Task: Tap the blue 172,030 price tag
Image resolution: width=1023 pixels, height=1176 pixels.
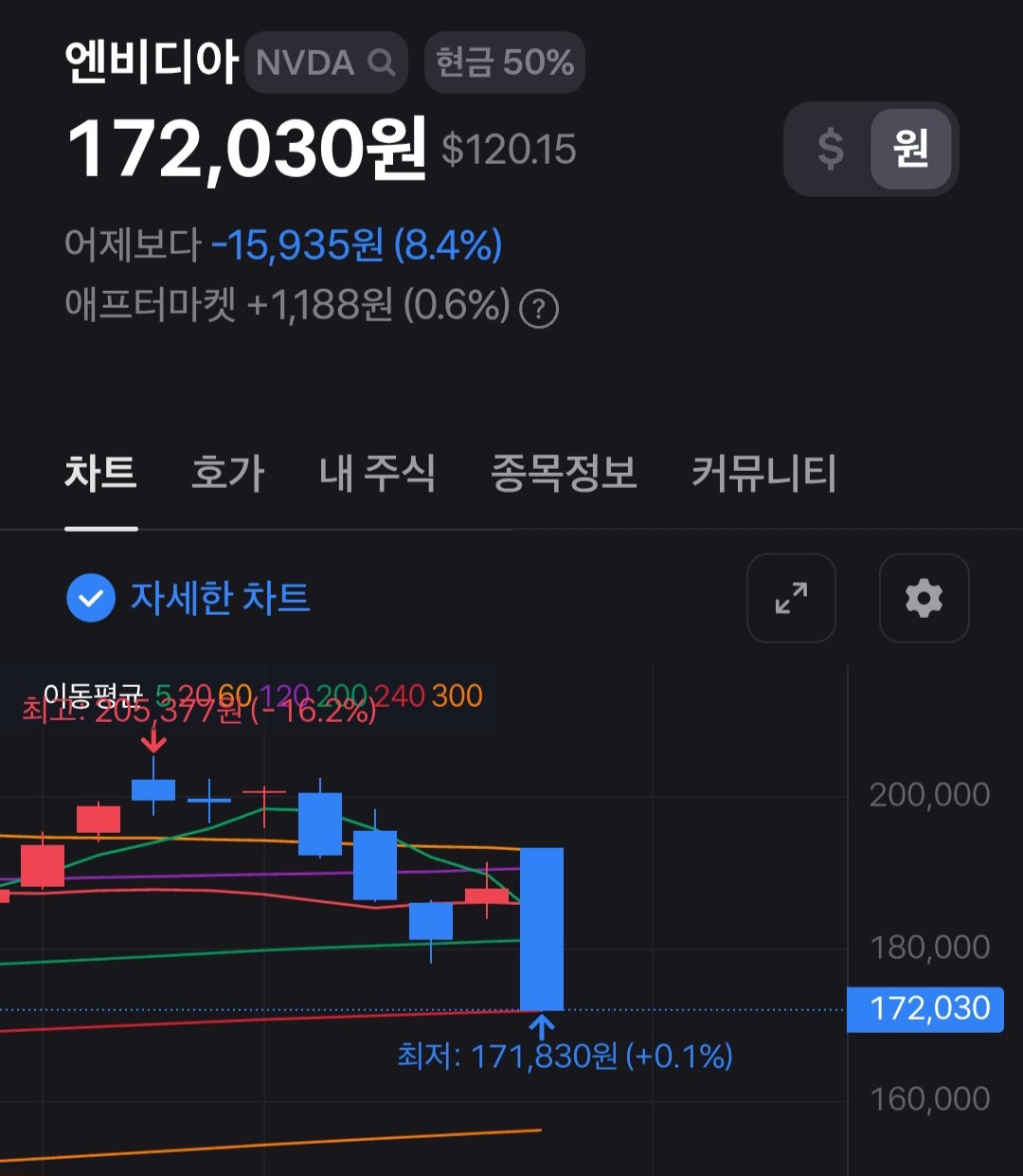Action: click(925, 1009)
